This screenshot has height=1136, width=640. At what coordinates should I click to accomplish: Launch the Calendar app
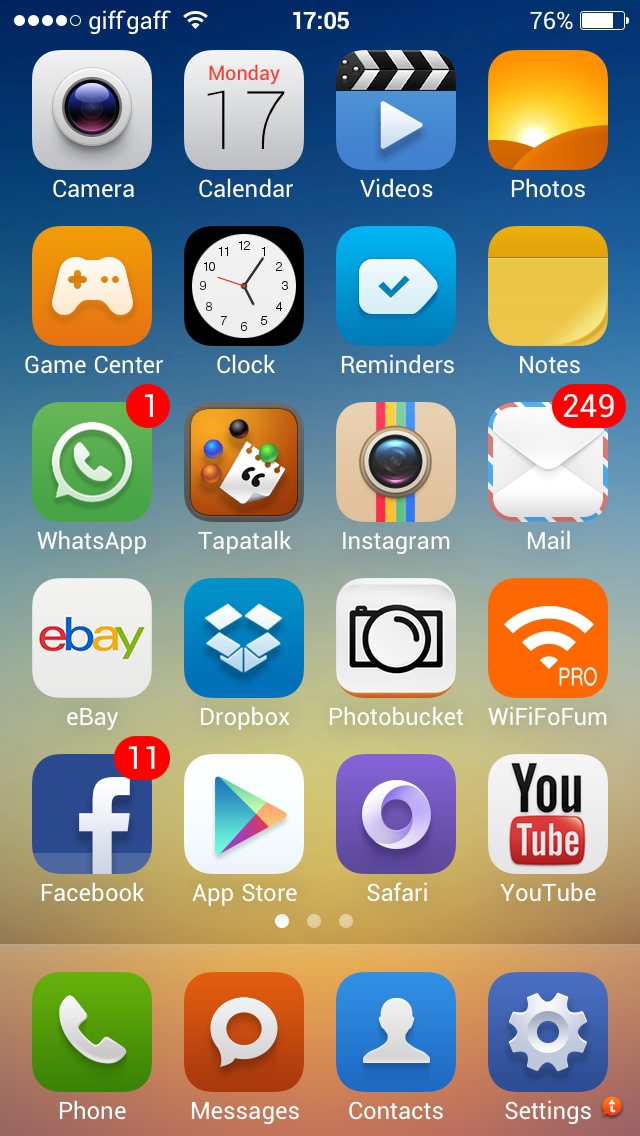(x=244, y=109)
